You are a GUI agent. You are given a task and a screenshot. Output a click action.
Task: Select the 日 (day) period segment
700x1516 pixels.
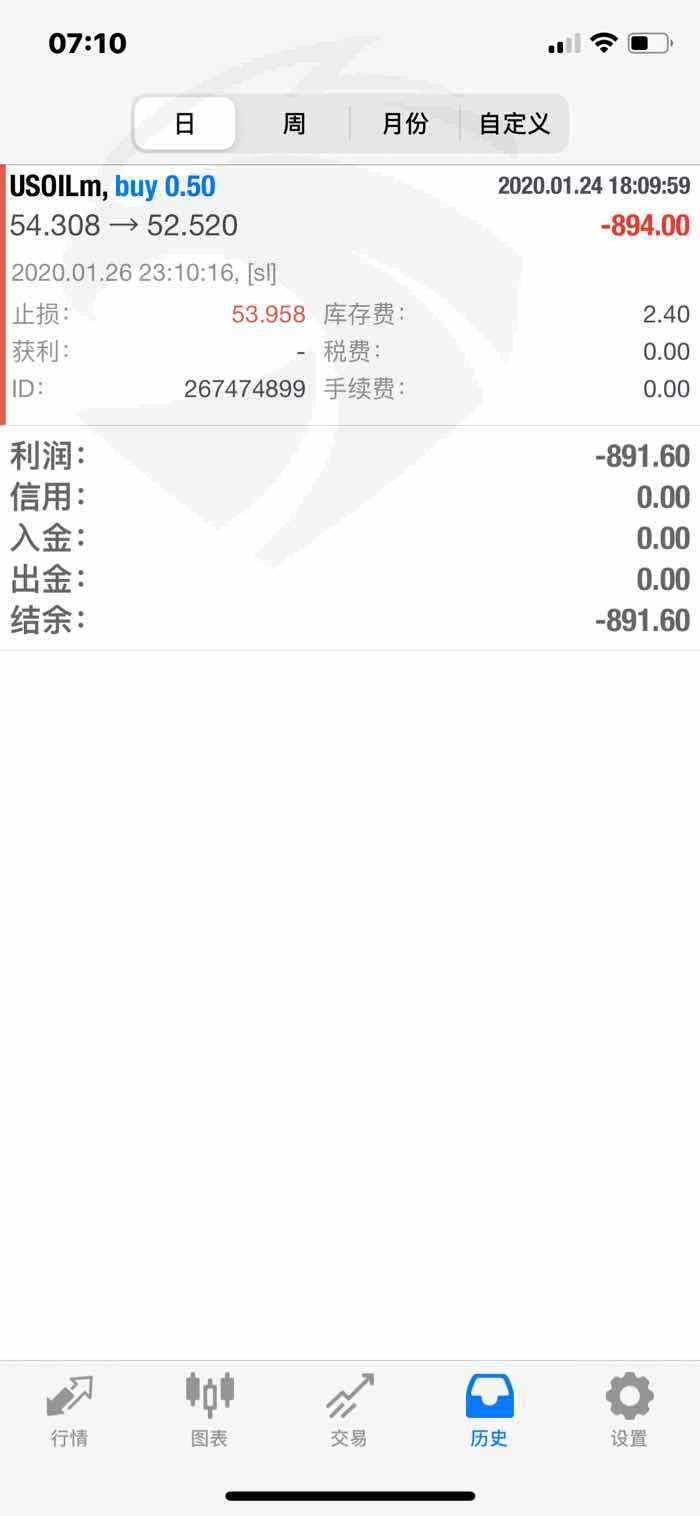coord(185,124)
